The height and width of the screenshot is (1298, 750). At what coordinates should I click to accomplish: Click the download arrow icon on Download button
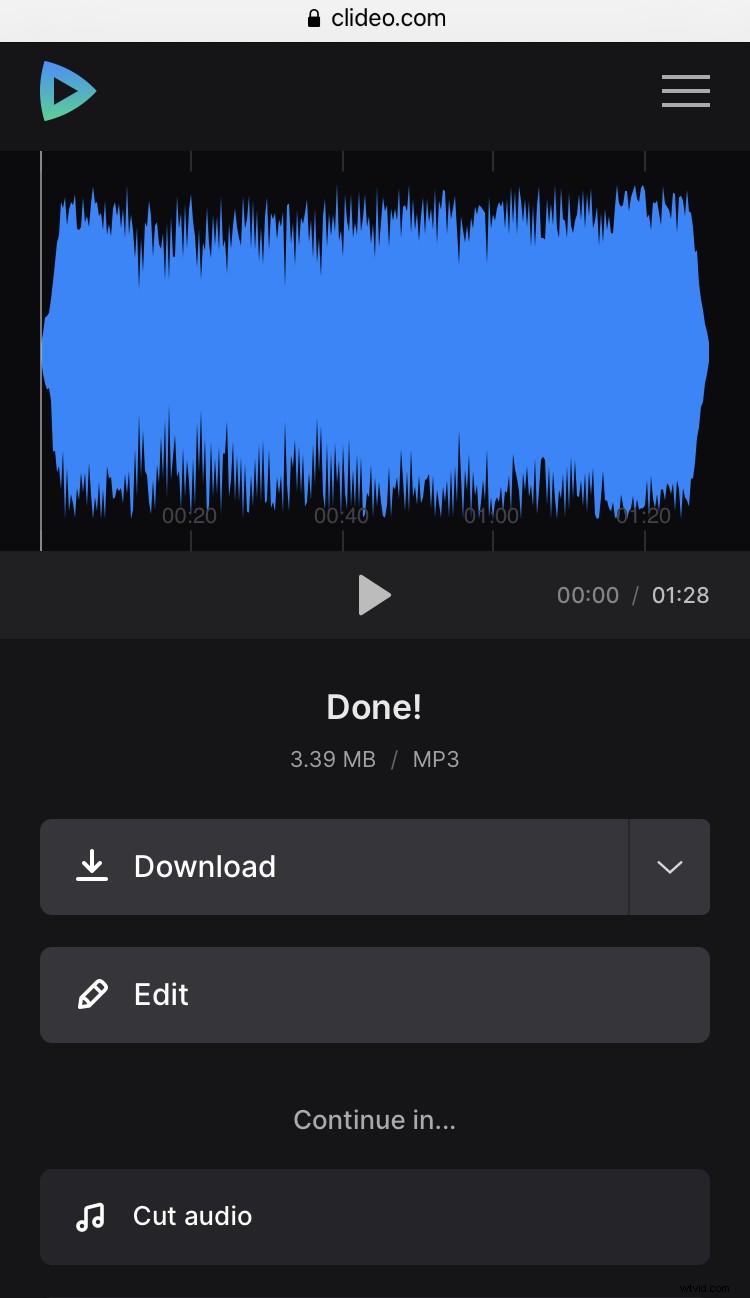pyautogui.click(x=92, y=866)
